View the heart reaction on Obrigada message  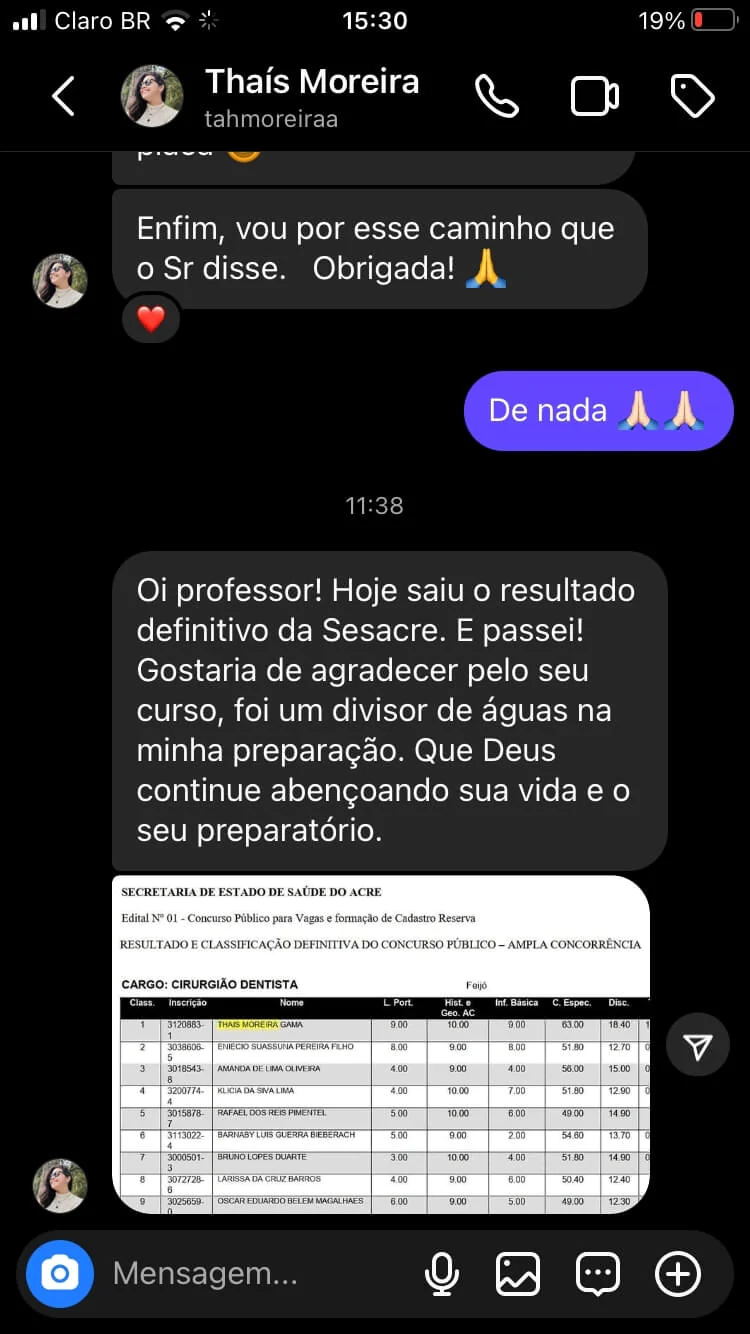point(151,319)
